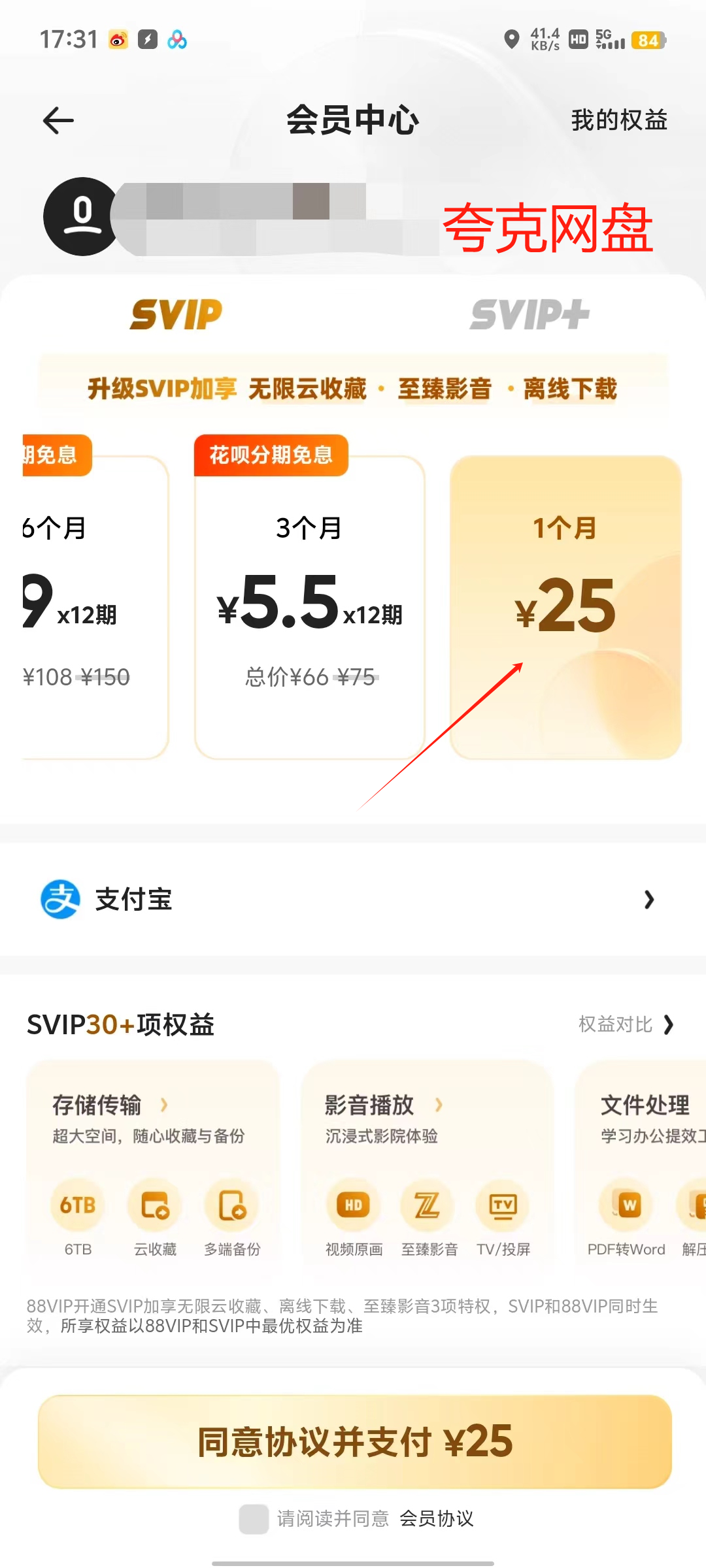Choose the 1个月 ¥25 plan card
706x1568 pixels.
tap(566, 608)
